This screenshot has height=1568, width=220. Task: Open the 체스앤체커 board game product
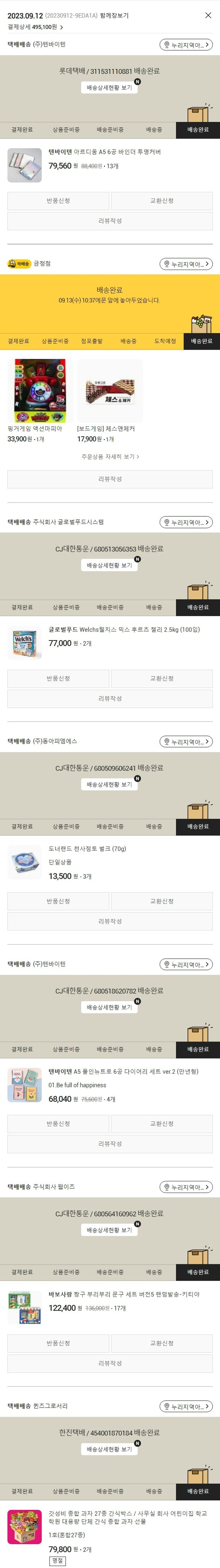pyautogui.click(x=110, y=391)
